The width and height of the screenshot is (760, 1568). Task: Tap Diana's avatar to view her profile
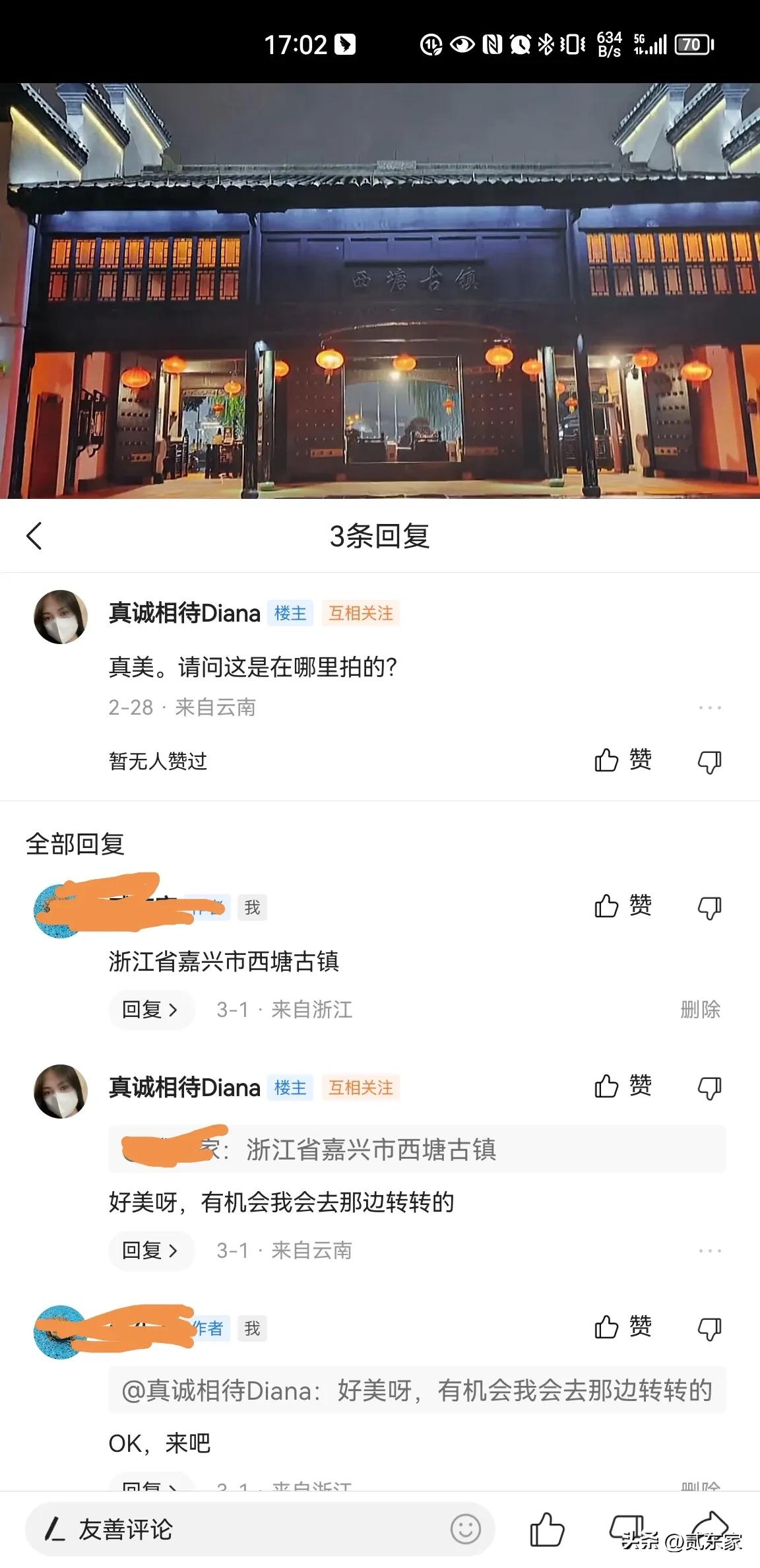[x=61, y=616]
